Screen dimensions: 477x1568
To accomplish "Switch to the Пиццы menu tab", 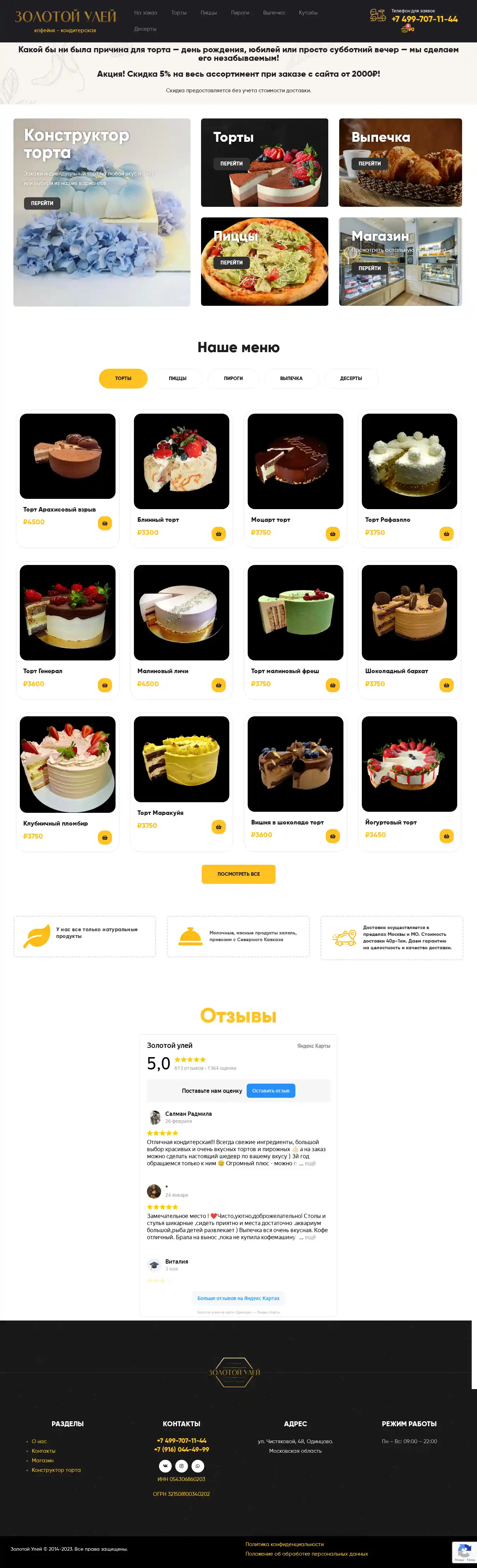I will (178, 379).
